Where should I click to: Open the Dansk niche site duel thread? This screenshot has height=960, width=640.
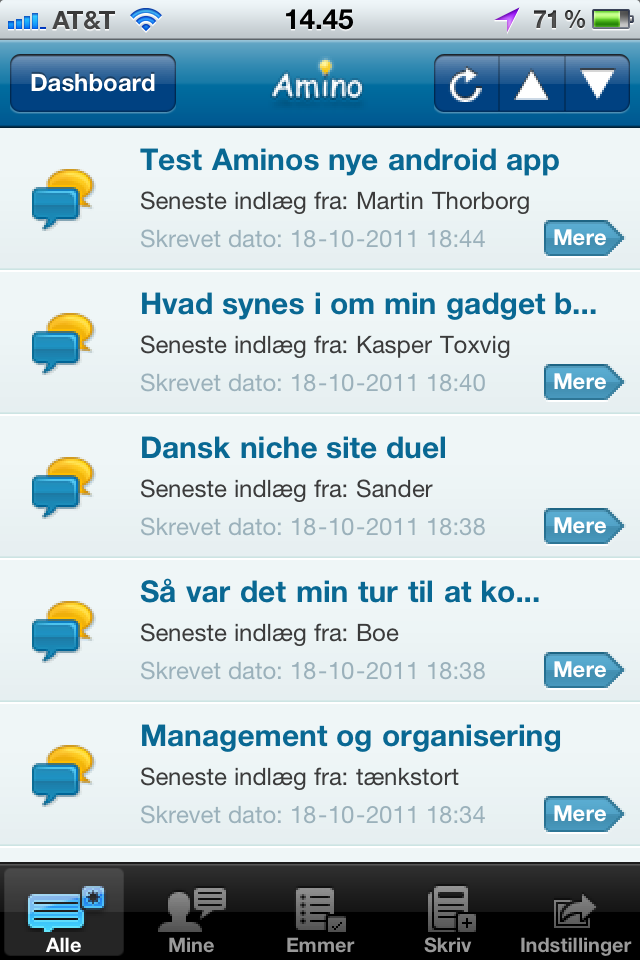[293, 448]
